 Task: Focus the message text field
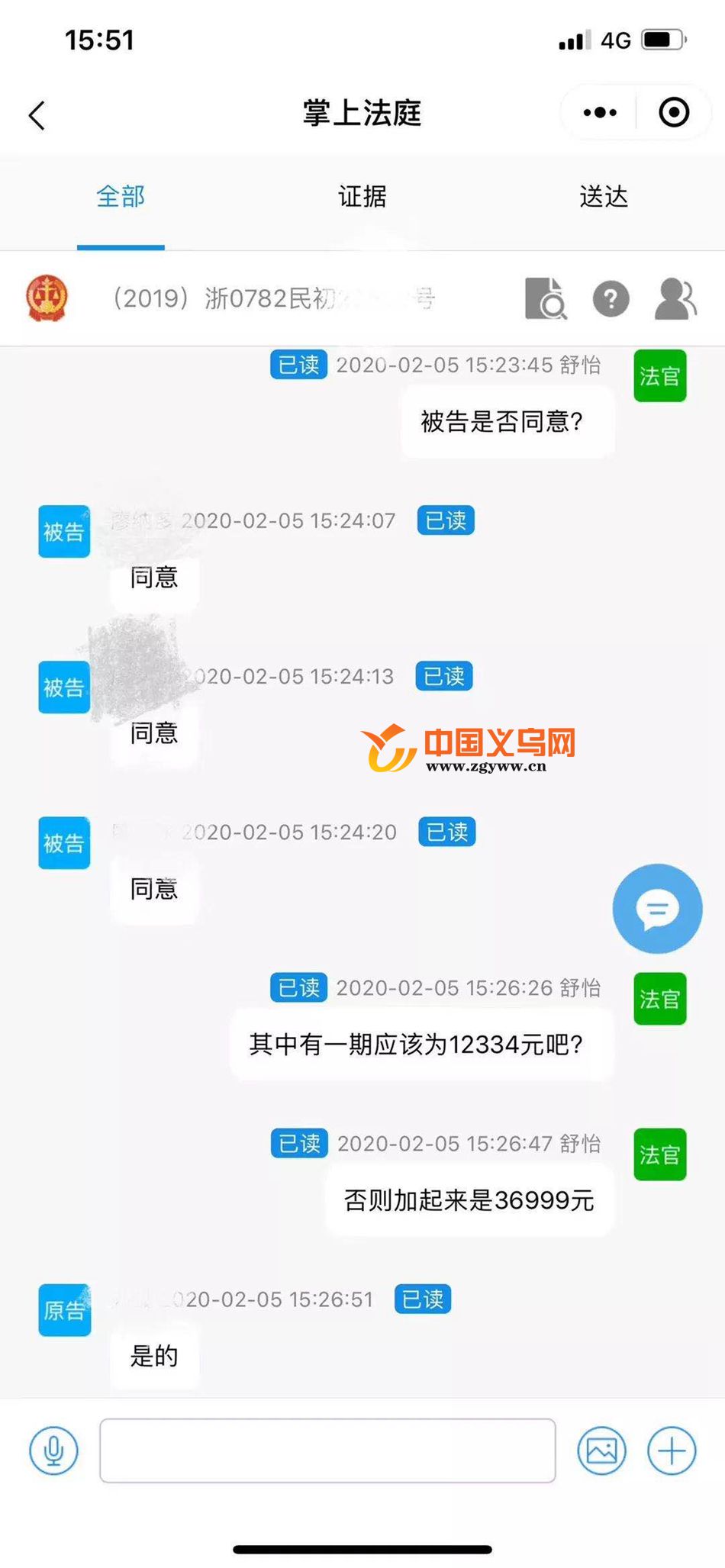pyautogui.click(x=327, y=1450)
